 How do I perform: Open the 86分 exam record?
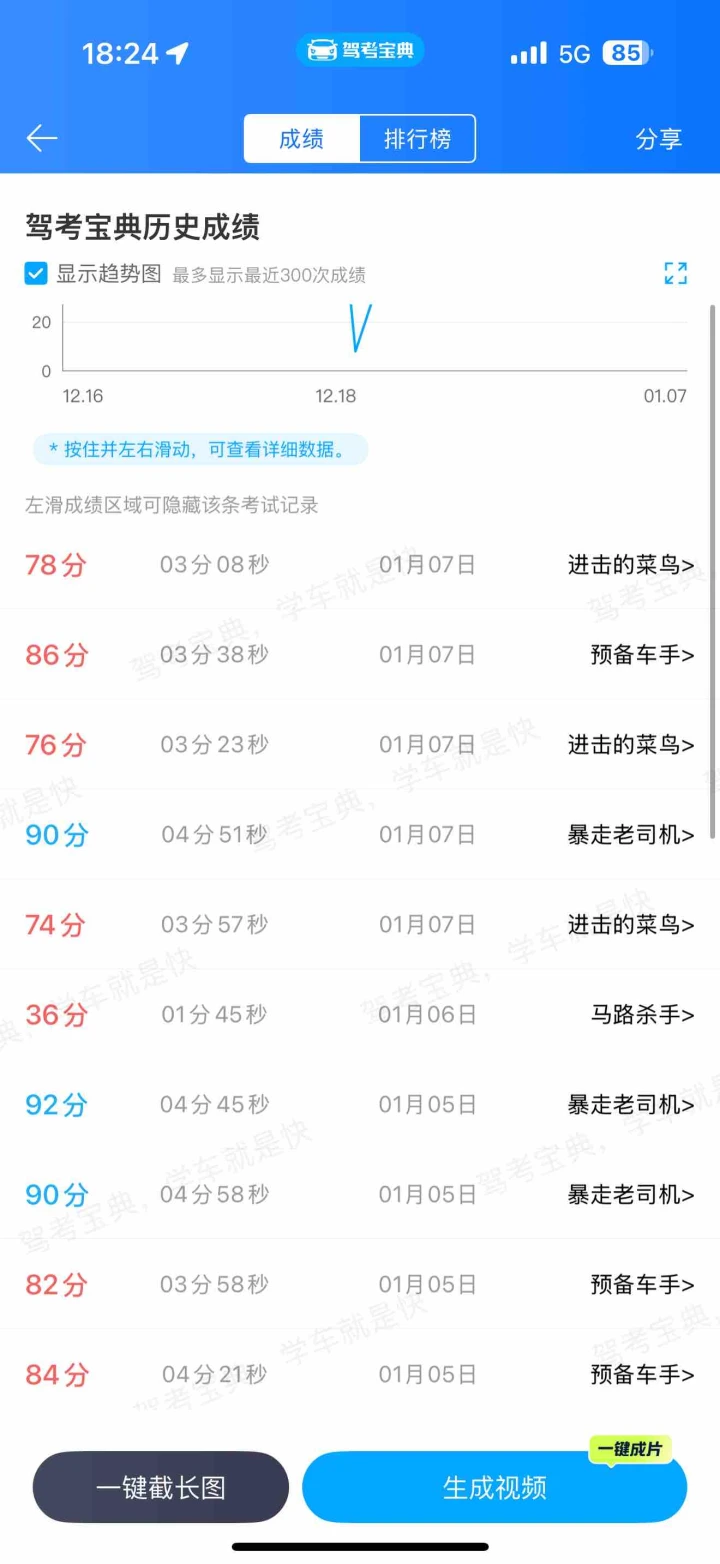(360, 655)
